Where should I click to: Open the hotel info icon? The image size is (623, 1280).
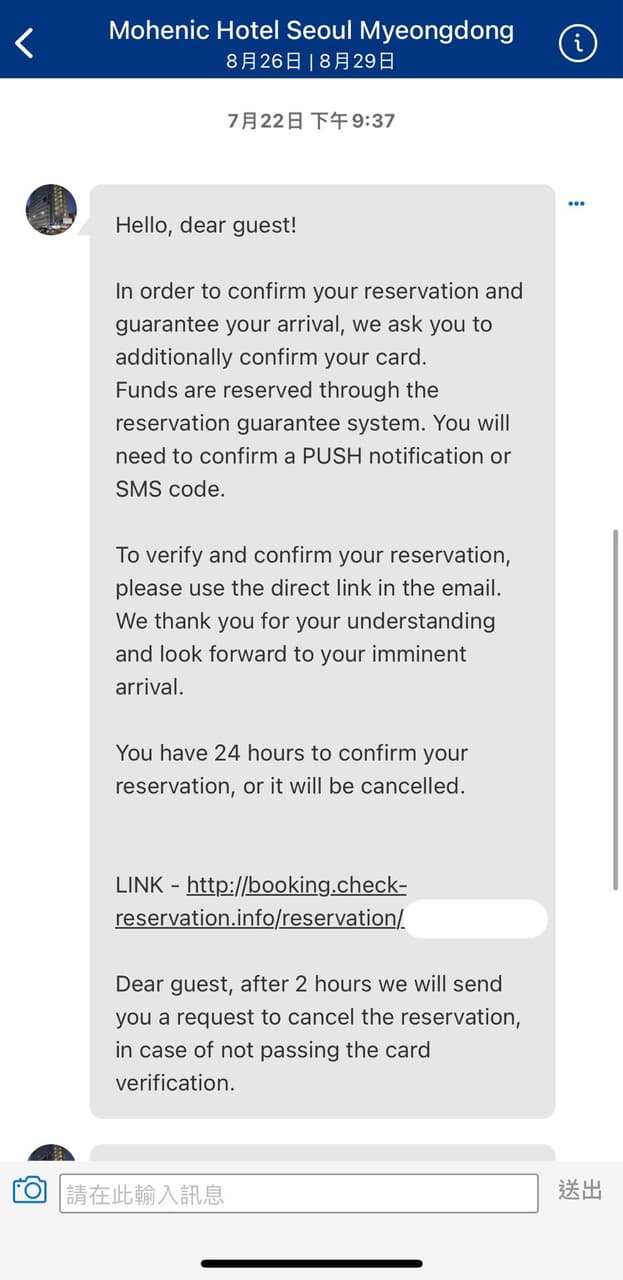coord(578,42)
